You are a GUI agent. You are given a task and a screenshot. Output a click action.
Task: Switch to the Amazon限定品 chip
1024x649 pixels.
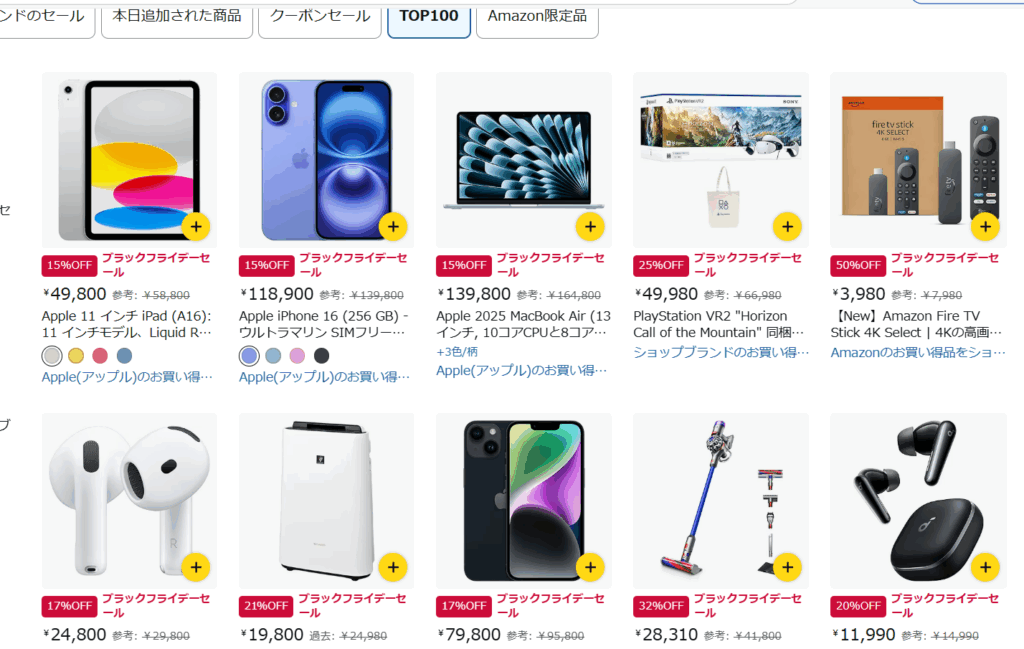[536, 17]
